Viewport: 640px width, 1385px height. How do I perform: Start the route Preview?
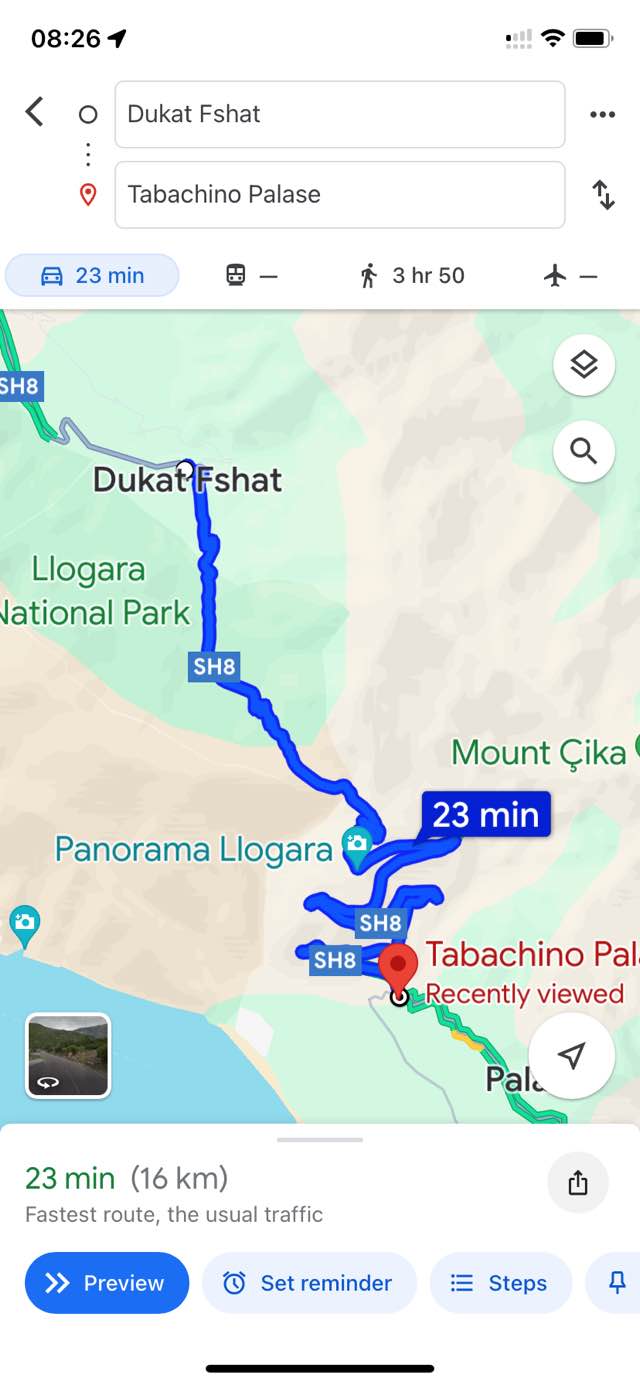tap(107, 1283)
